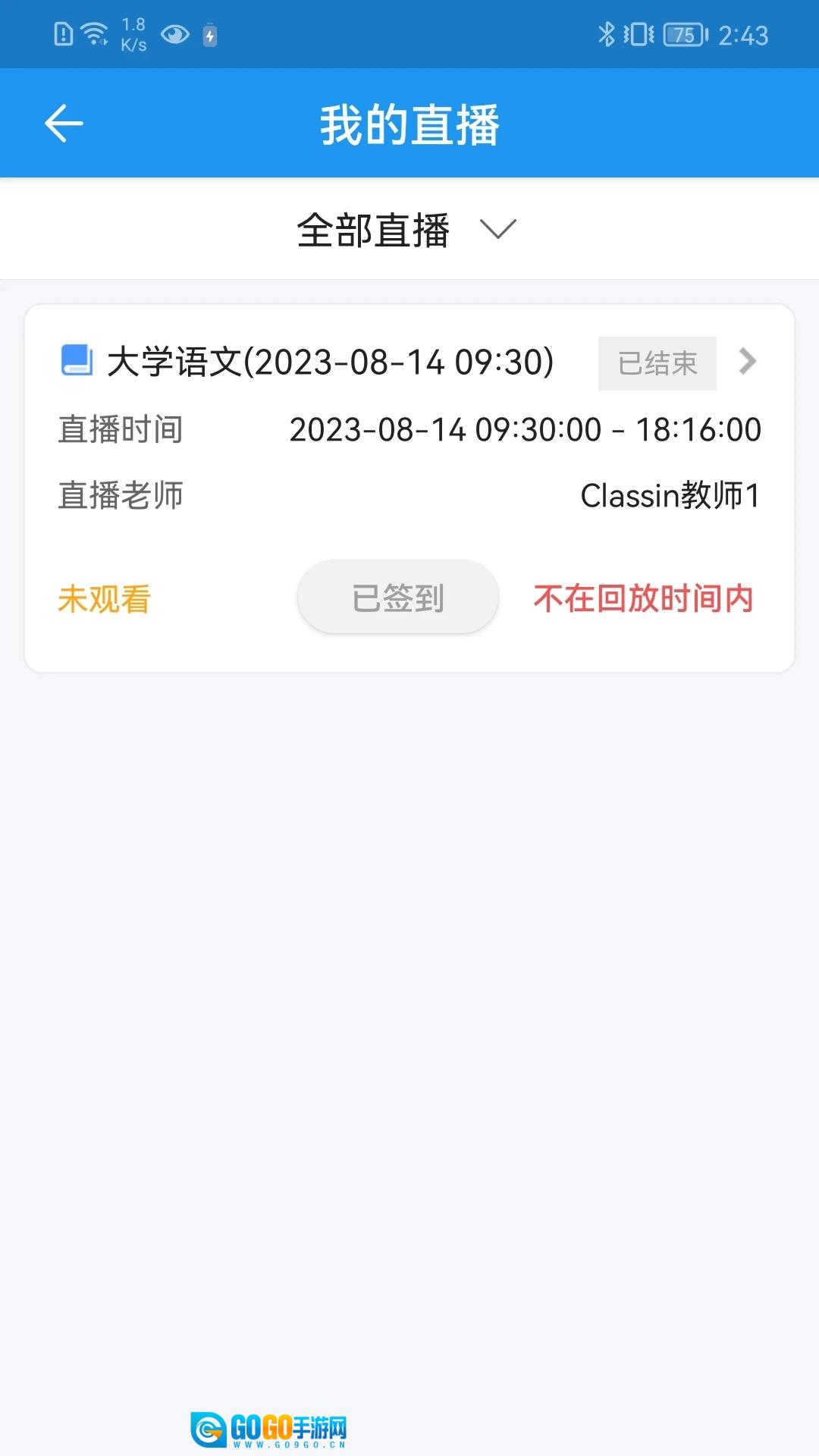The image size is (819, 1456).
Task: Tap the 已结束 status badge
Action: click(x=655, y=362)
